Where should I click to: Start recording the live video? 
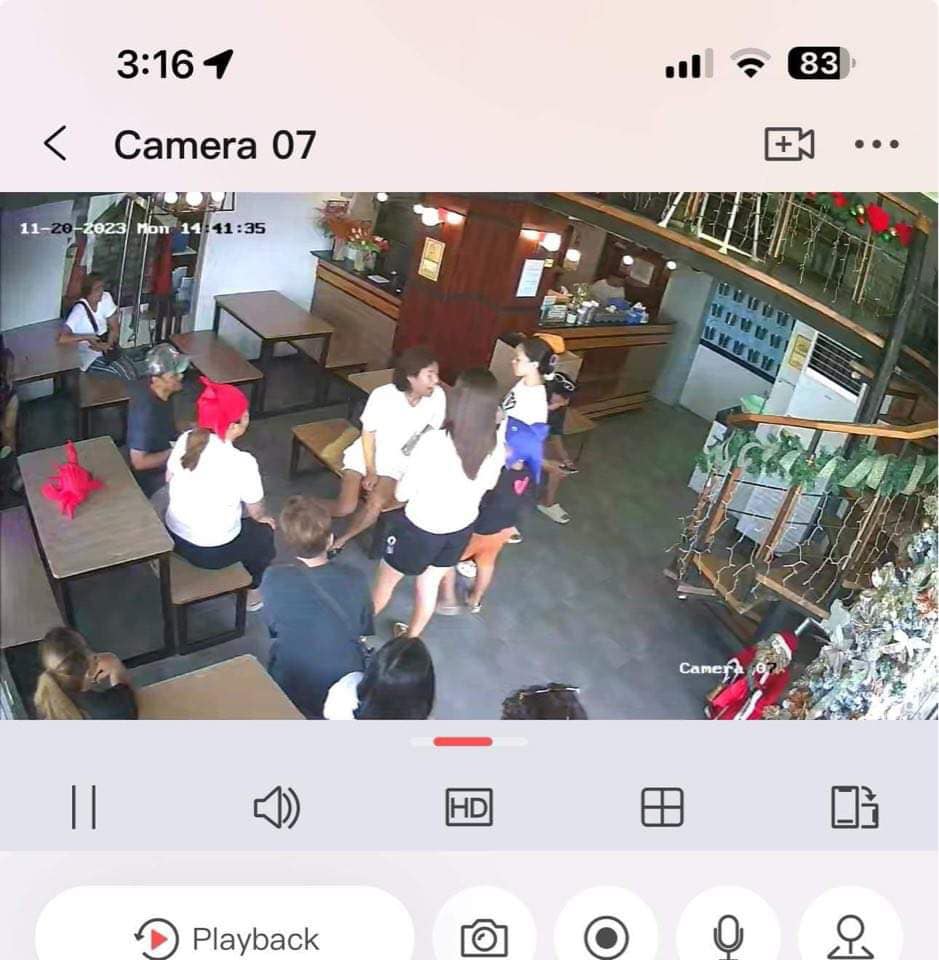click(606, 938)
